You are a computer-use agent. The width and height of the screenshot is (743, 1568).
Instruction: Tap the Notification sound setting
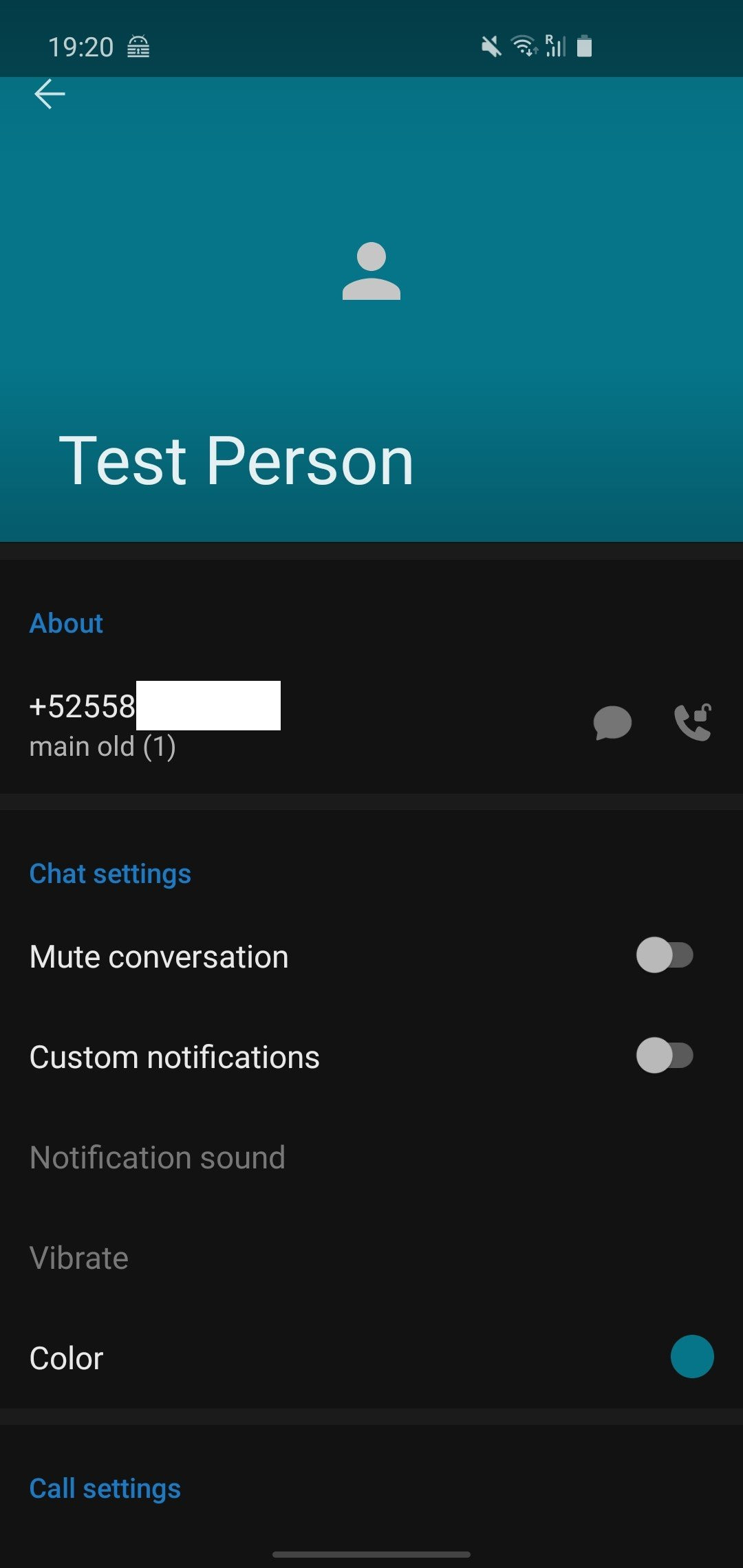tap(157, 1157)
